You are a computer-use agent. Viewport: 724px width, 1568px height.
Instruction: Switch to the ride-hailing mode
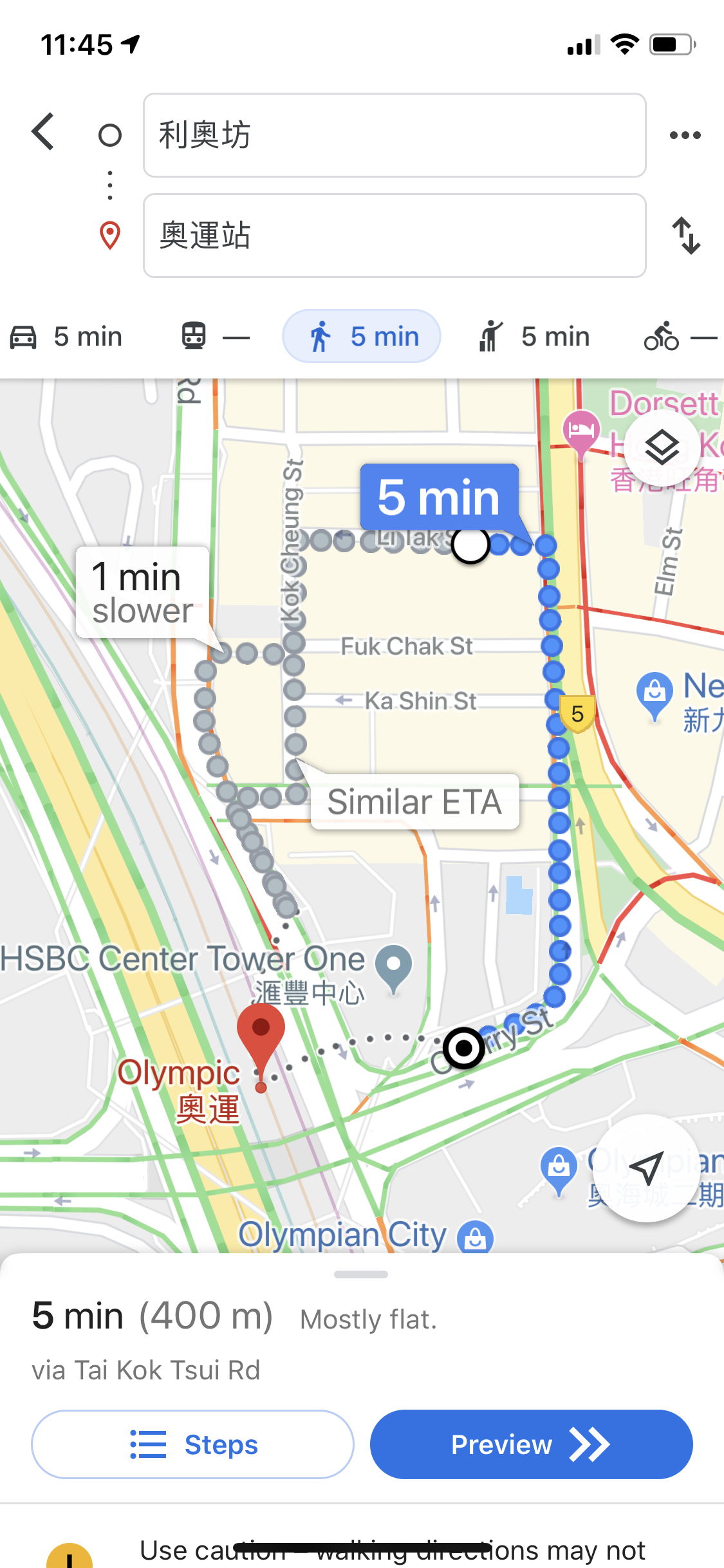point(534,337)
